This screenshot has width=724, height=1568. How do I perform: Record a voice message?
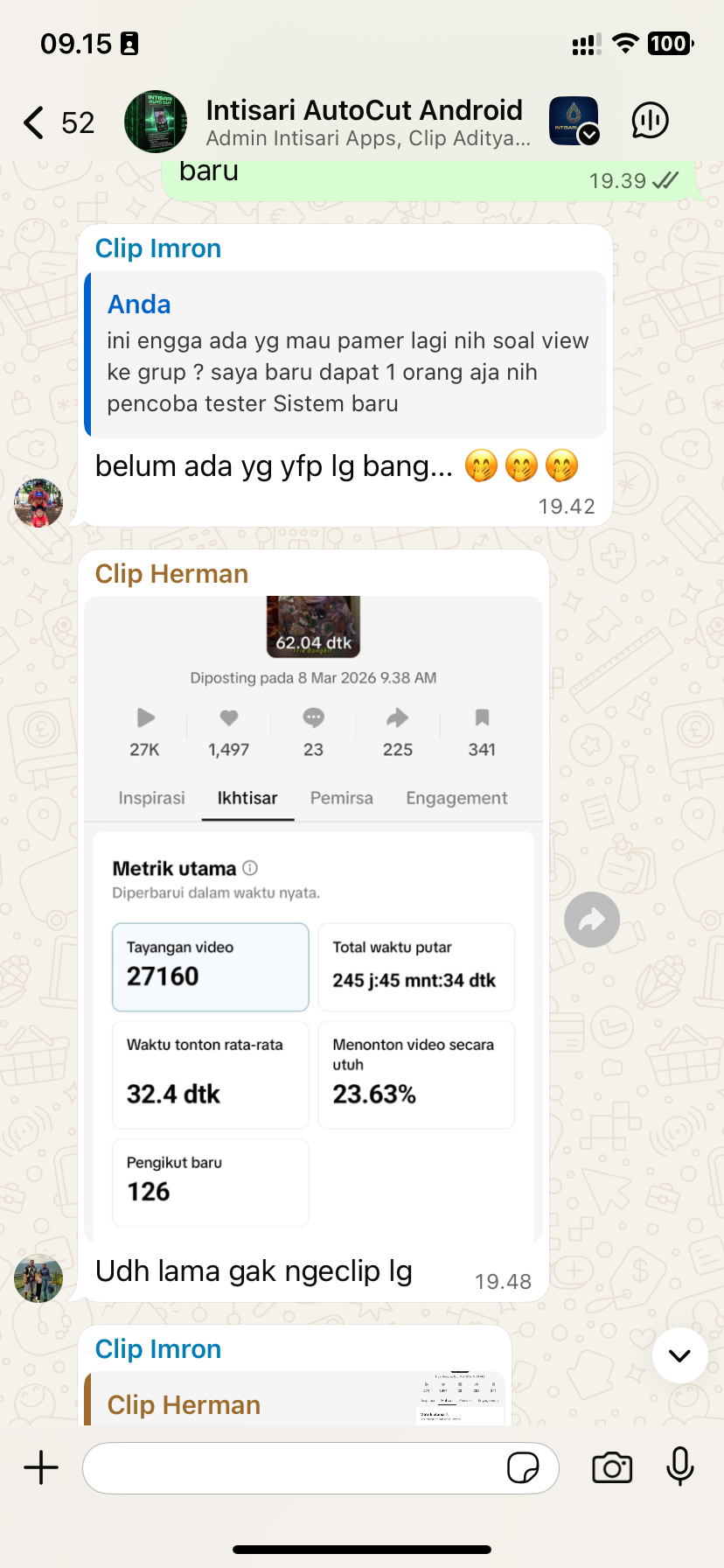point(679,1467)
